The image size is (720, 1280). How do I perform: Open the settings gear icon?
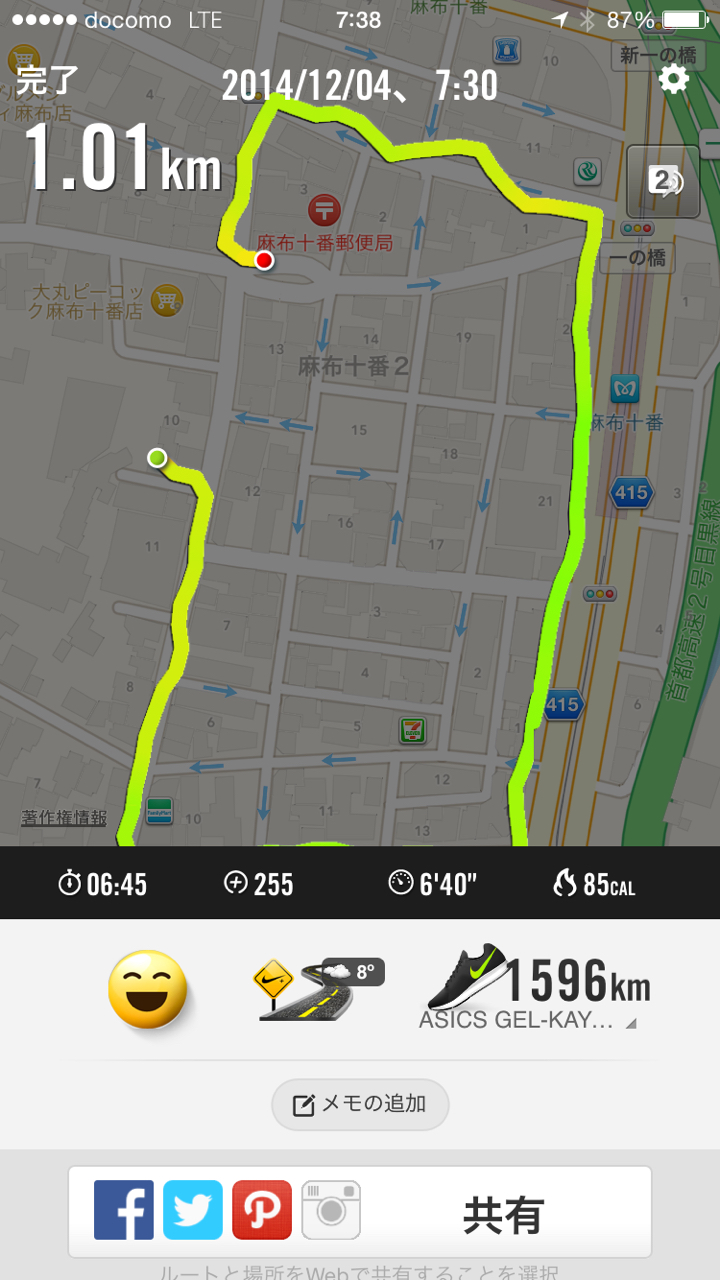pyautogui.click(x=674, y=79)
